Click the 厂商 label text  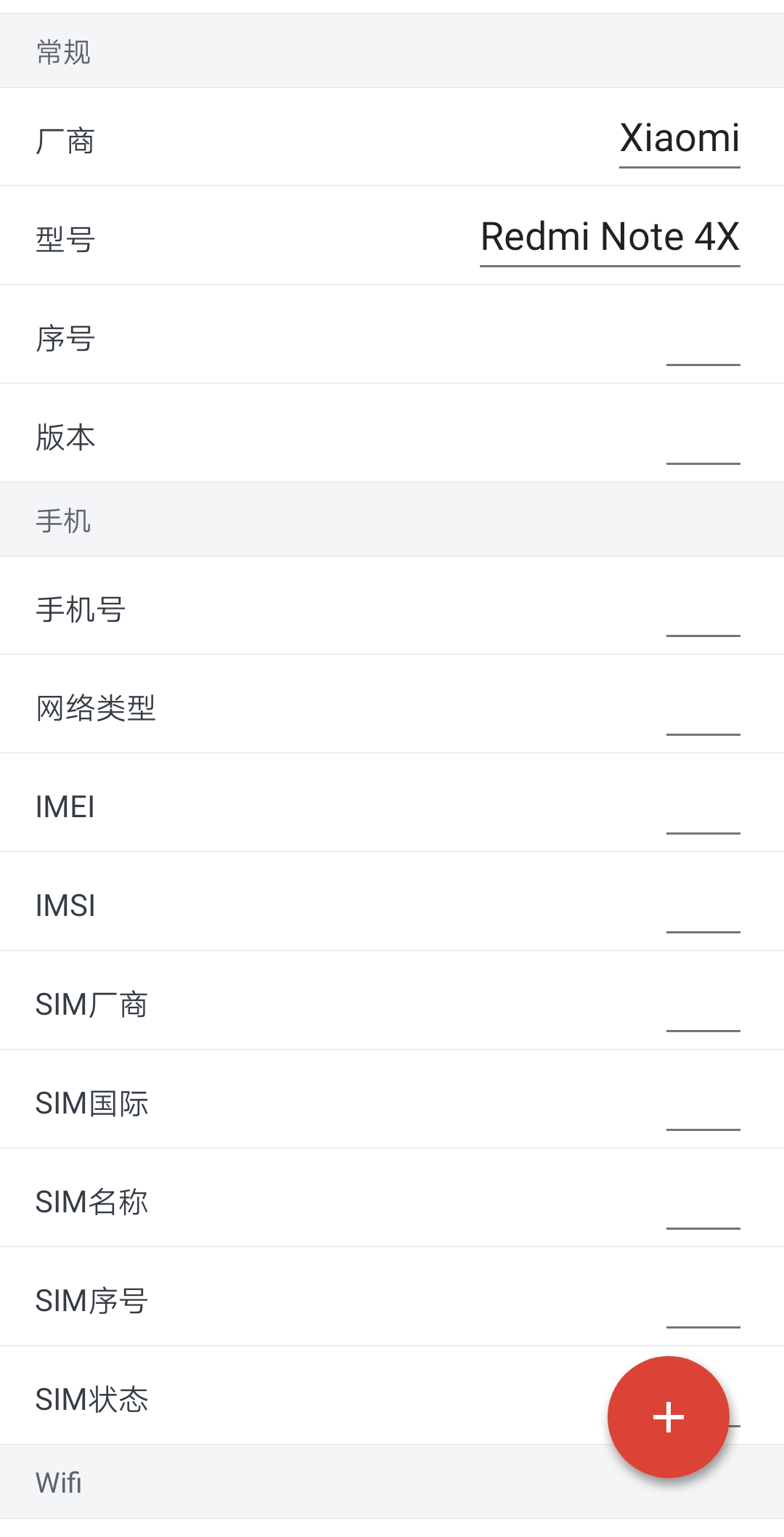[x=65, y=140]
